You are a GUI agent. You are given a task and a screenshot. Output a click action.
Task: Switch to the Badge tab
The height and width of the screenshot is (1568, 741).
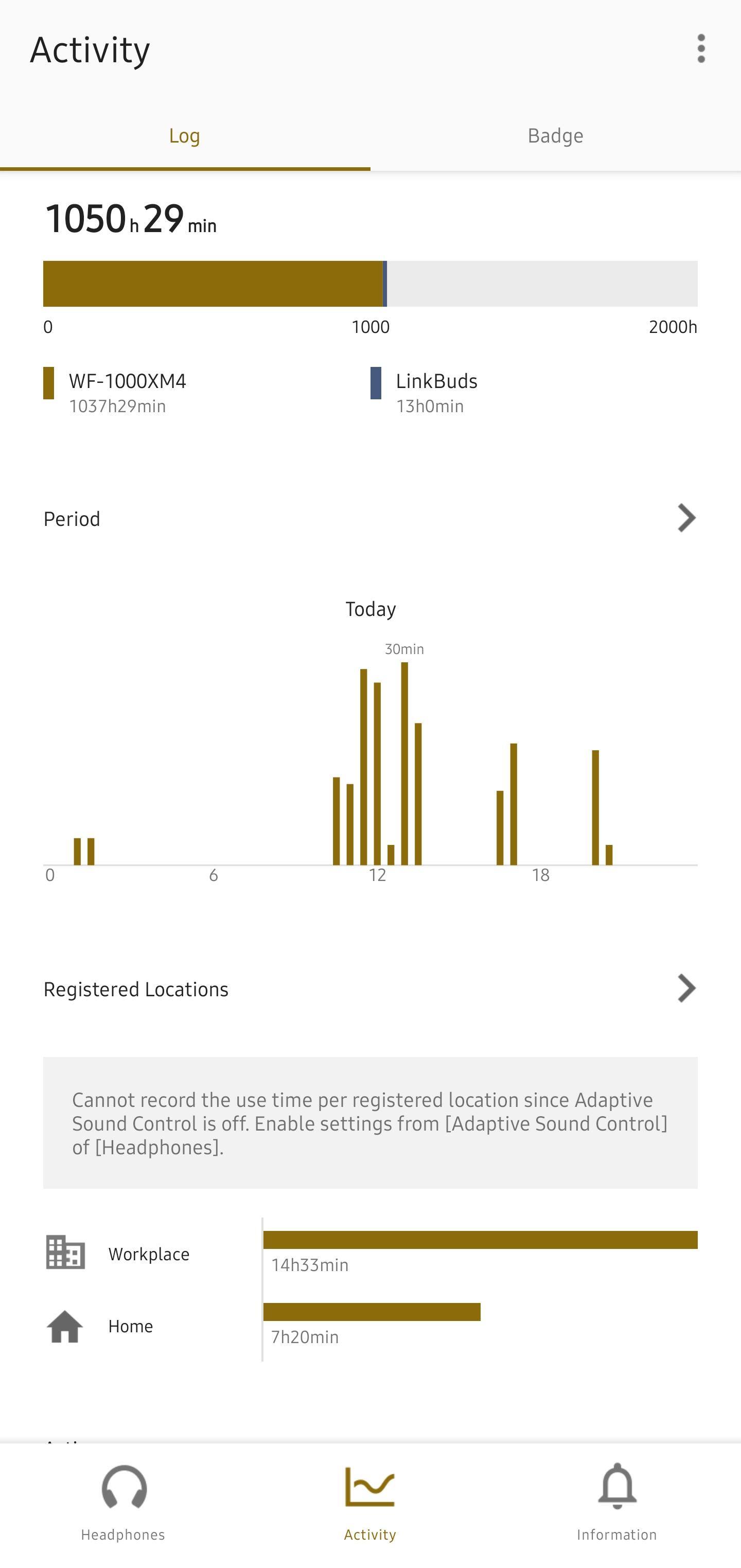(555, 136)
